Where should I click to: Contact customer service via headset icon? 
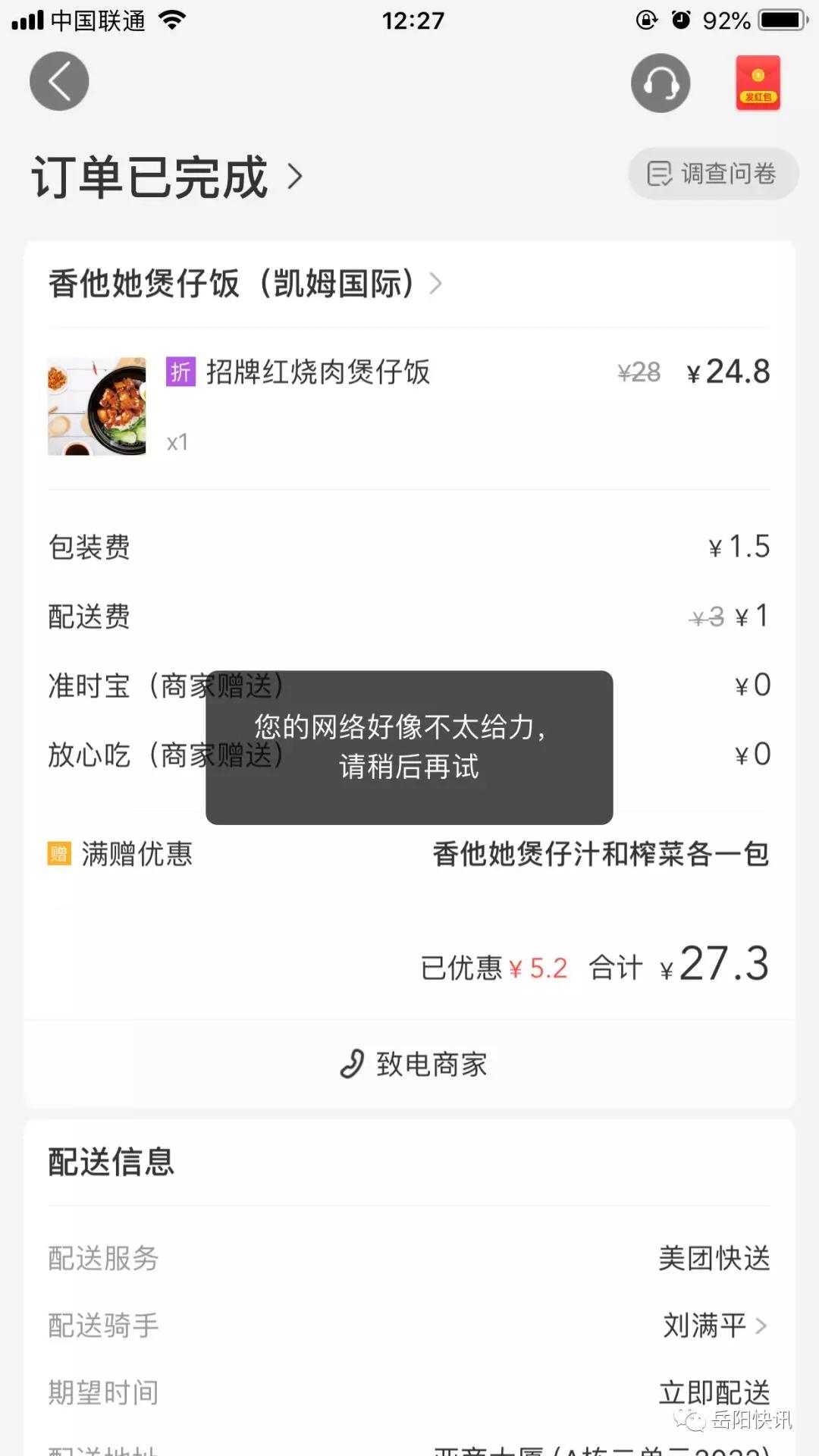point(661,83)
